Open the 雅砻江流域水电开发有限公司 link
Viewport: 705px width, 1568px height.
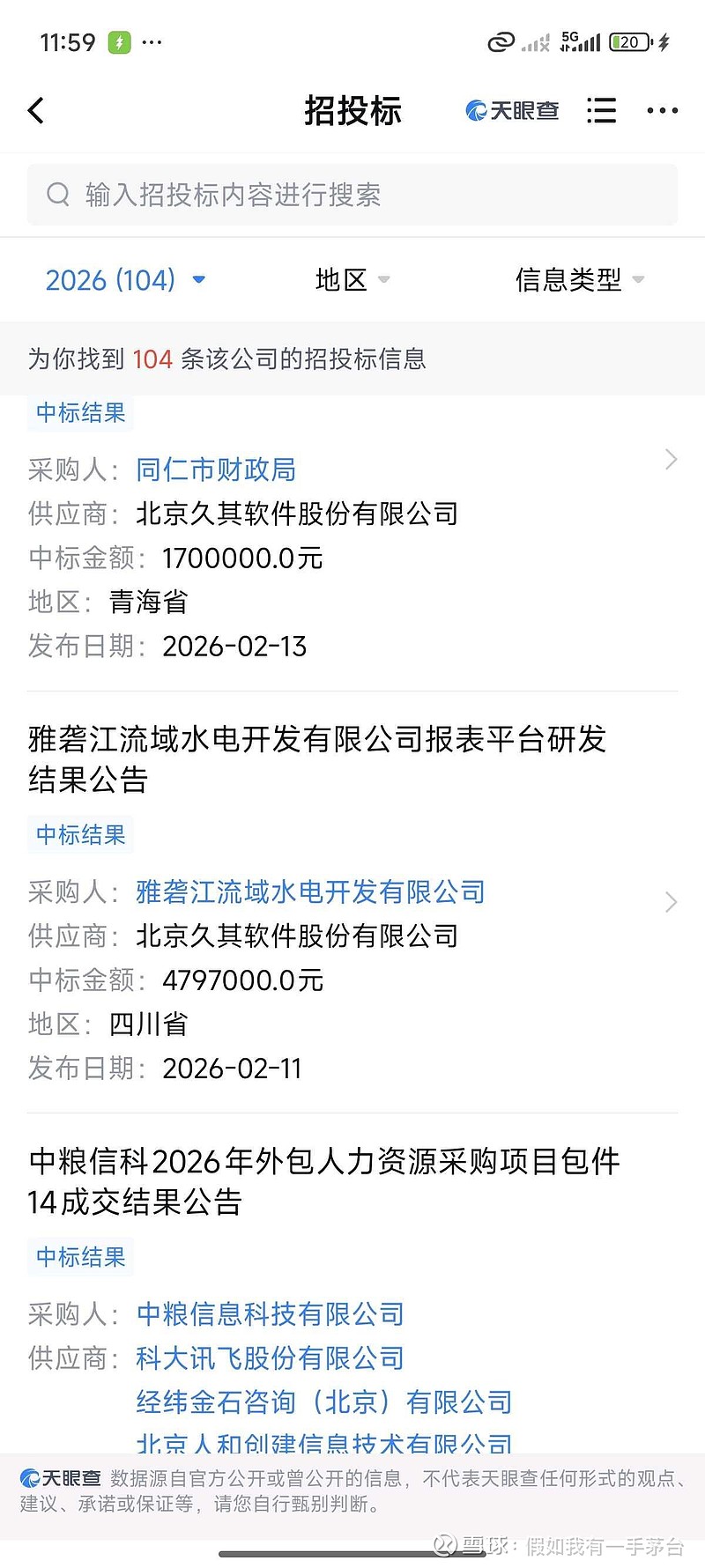click(x=309, y=892)
